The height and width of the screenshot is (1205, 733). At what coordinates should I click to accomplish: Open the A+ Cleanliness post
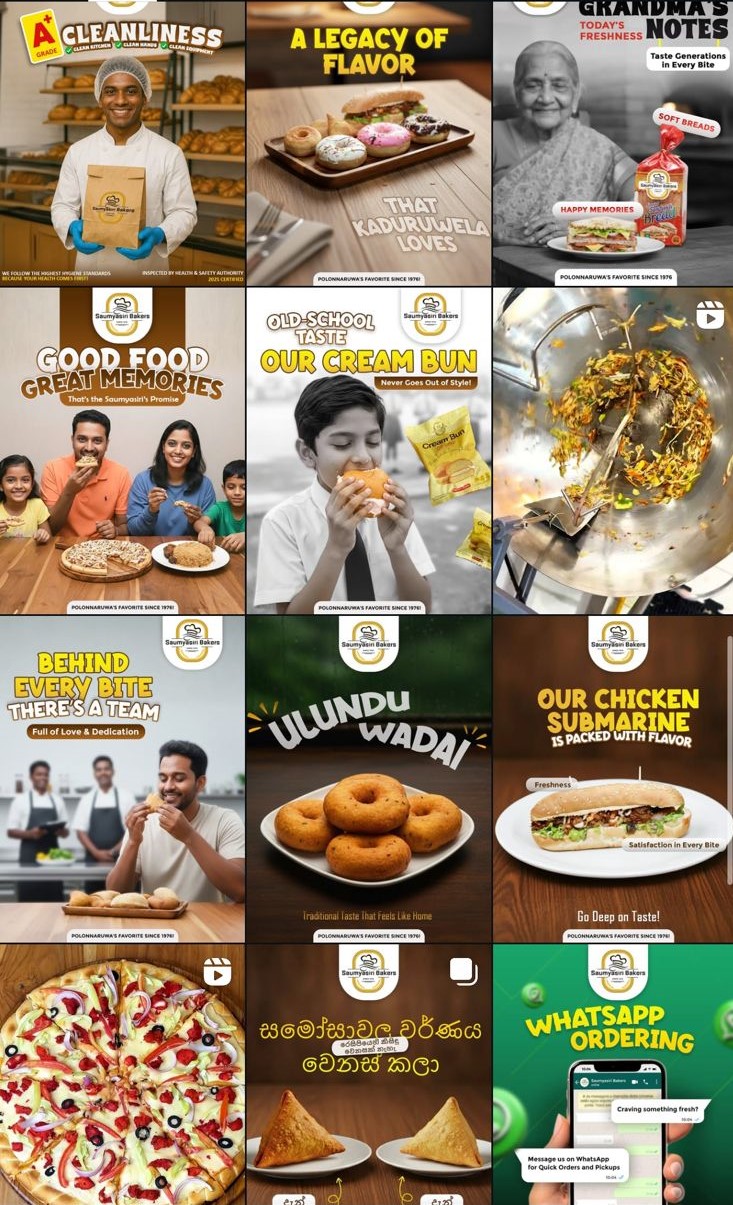pos(122,143)
